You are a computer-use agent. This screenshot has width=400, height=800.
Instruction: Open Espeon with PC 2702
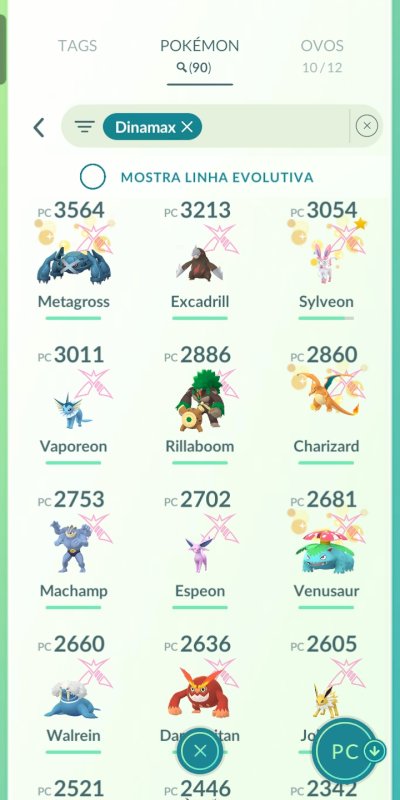(200, 549)
